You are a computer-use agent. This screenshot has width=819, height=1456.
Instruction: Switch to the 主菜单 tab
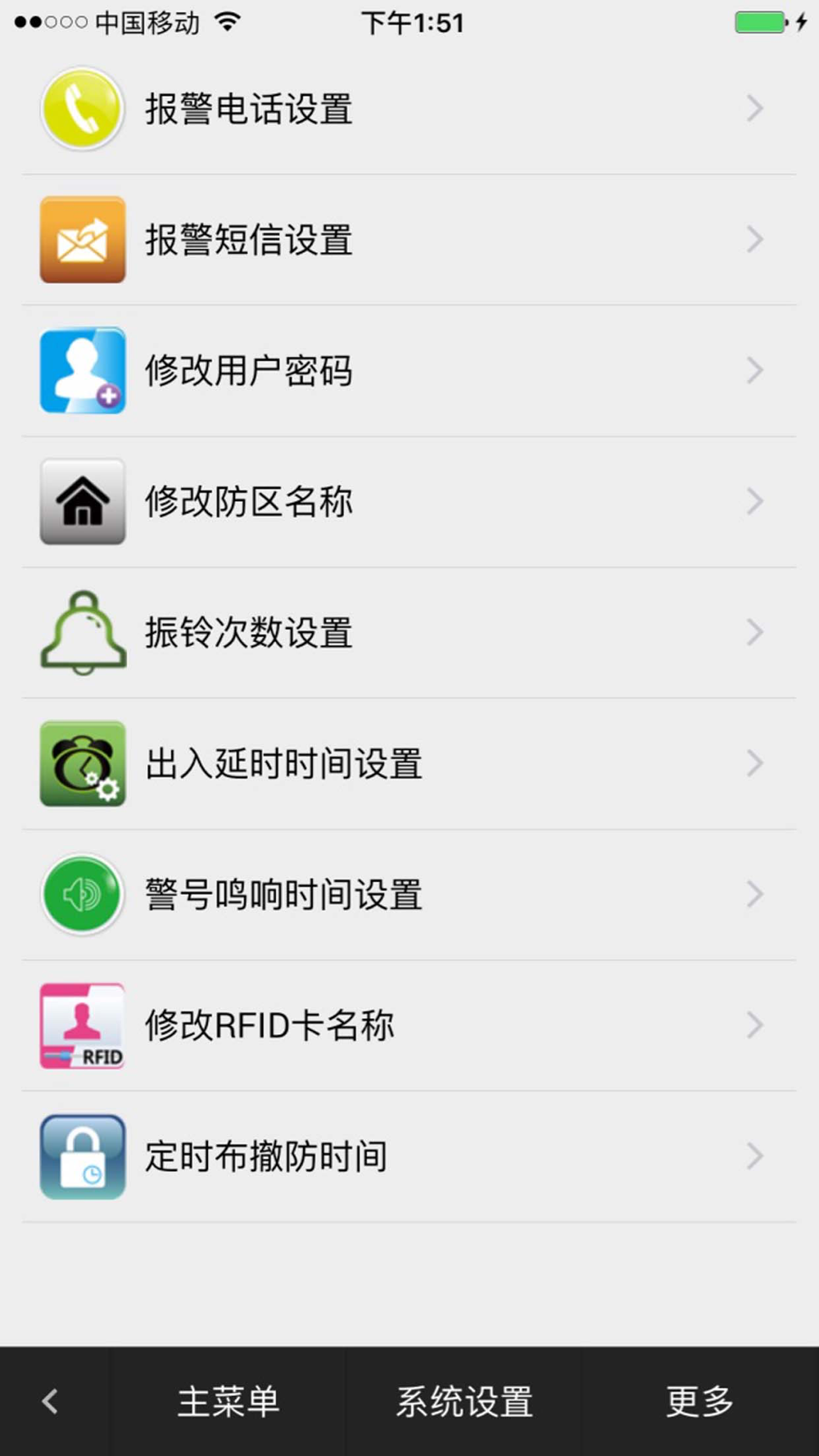tap(229, 1401)
